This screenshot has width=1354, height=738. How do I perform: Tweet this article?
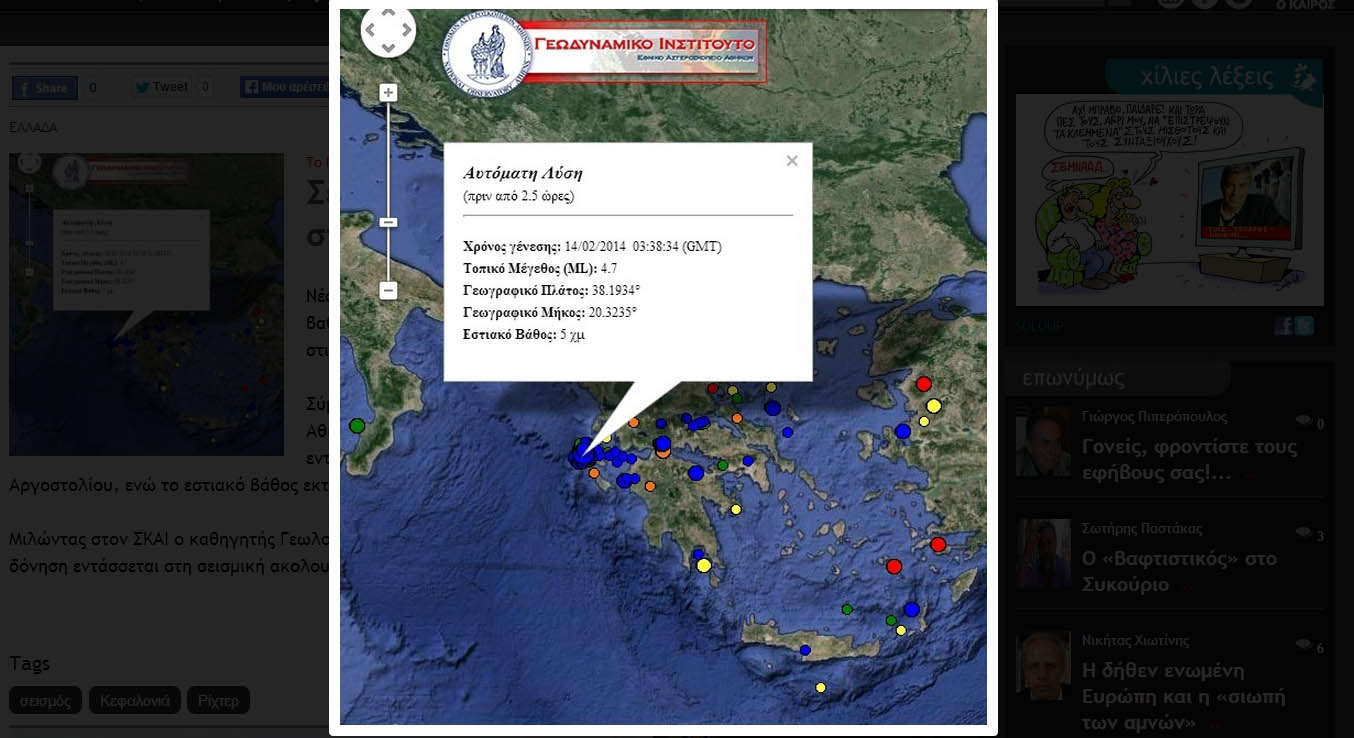161,87
